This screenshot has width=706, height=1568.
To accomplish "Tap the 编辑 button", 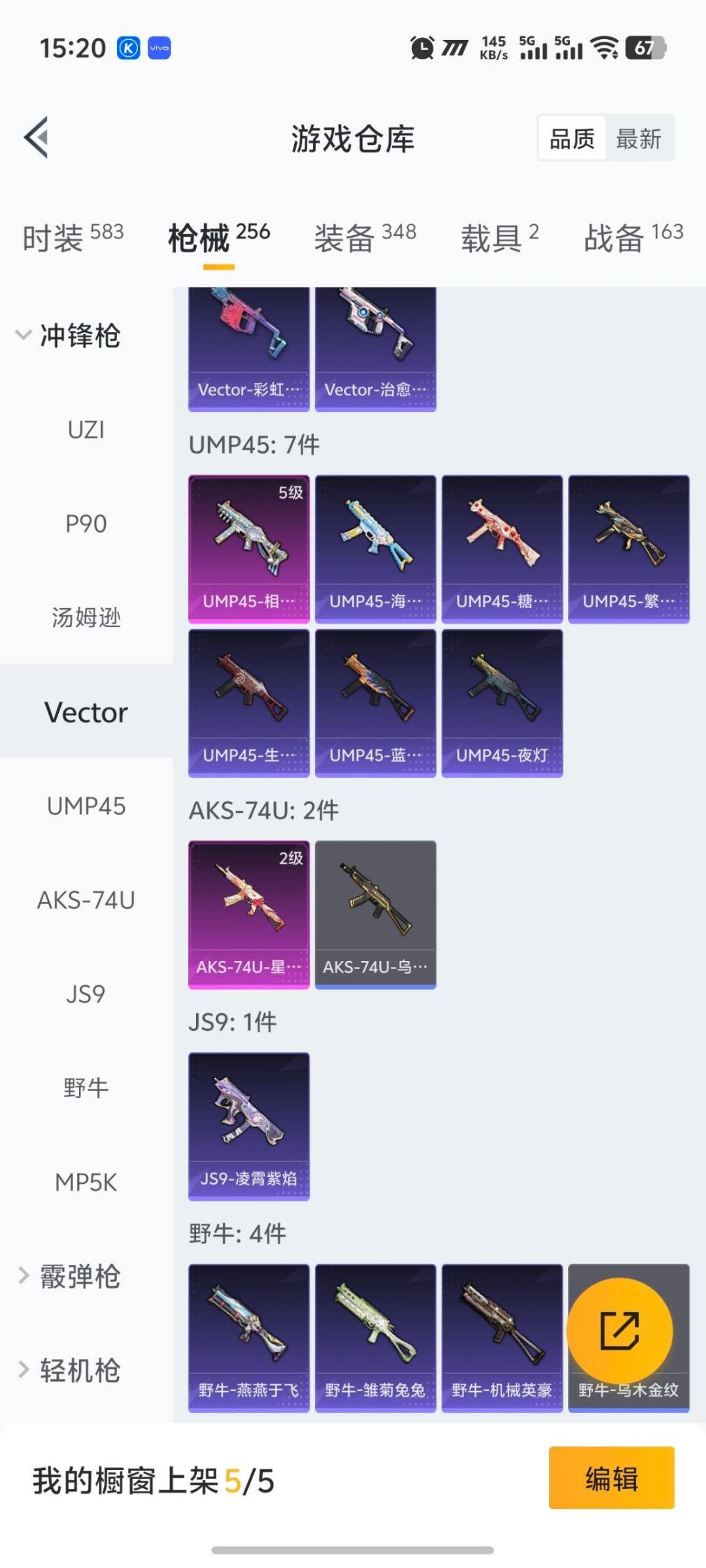I will [611, 1478].
